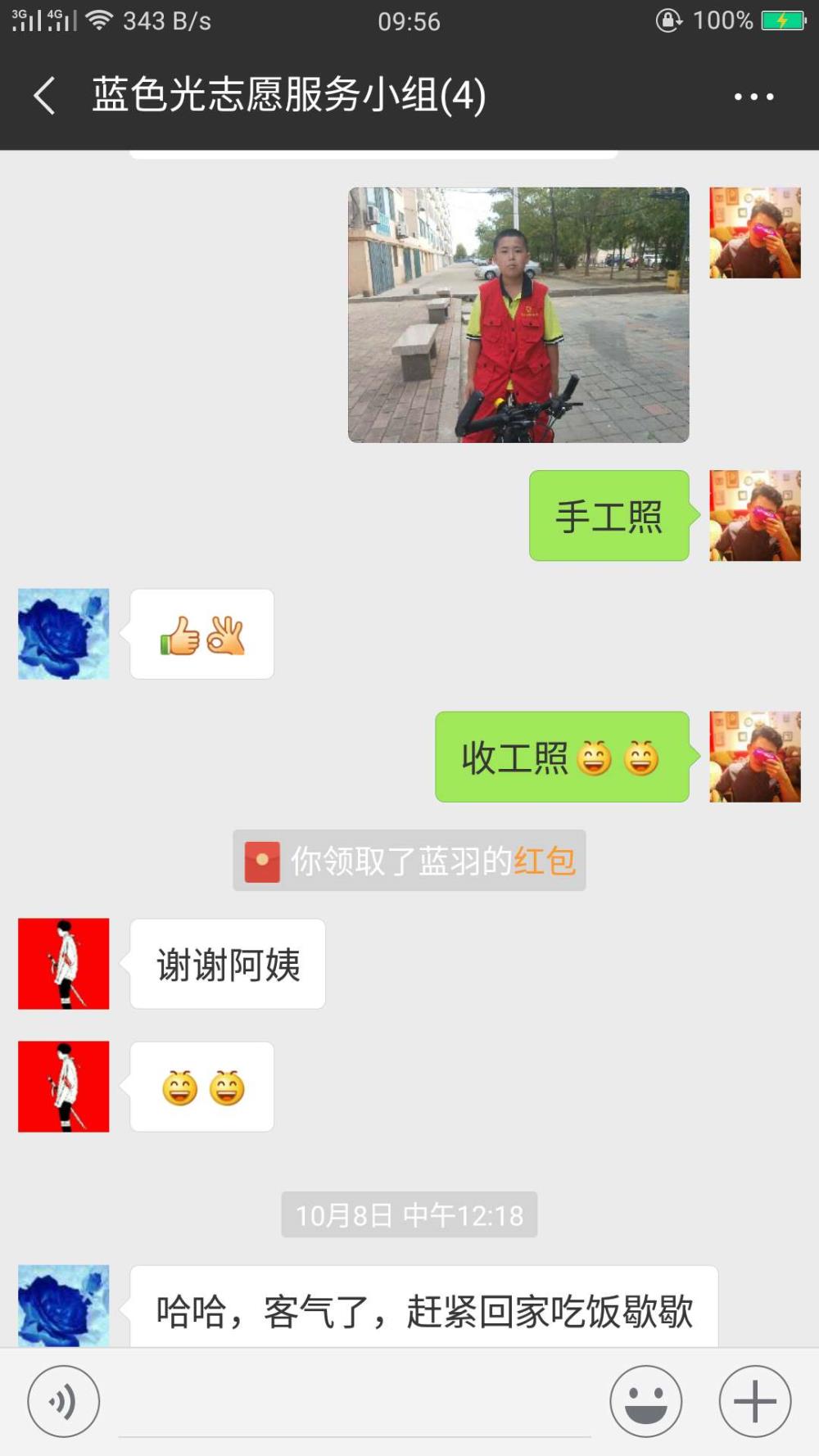This screenshot has width=819, height=1456.
Task: Open the plus attachments menu
Action: point(755,1401)
